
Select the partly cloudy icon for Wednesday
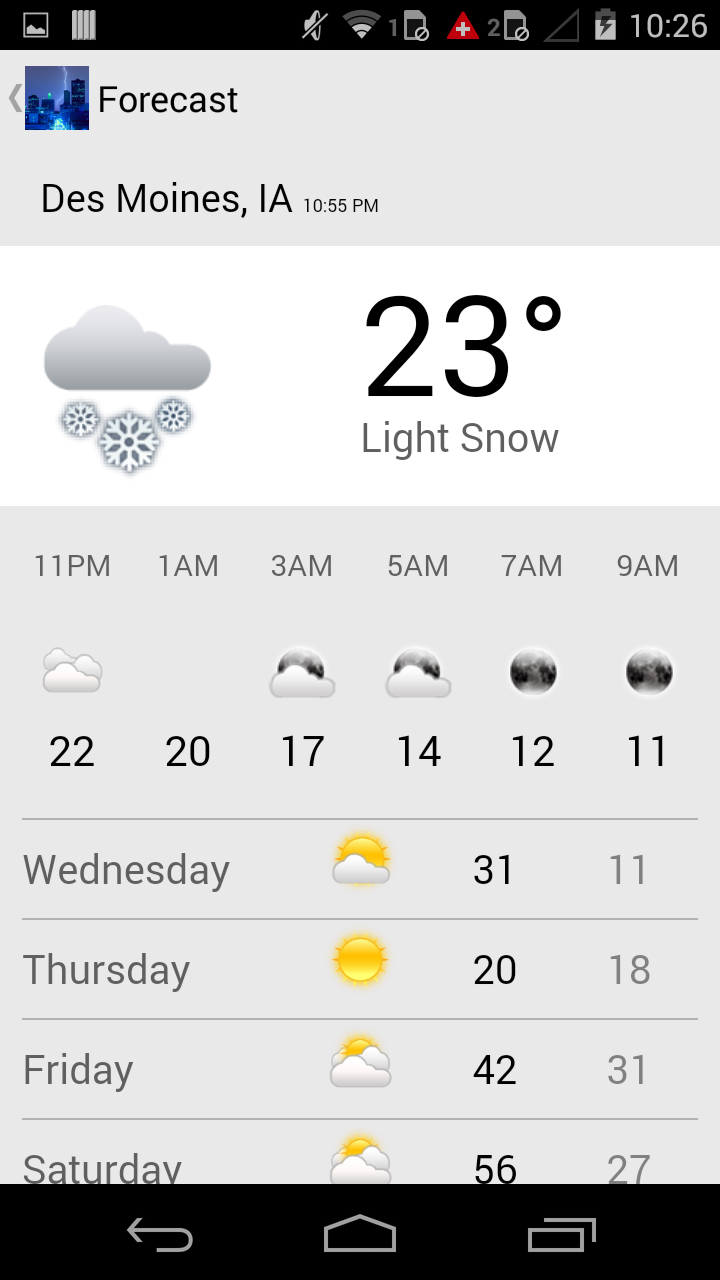pos(360,865)
